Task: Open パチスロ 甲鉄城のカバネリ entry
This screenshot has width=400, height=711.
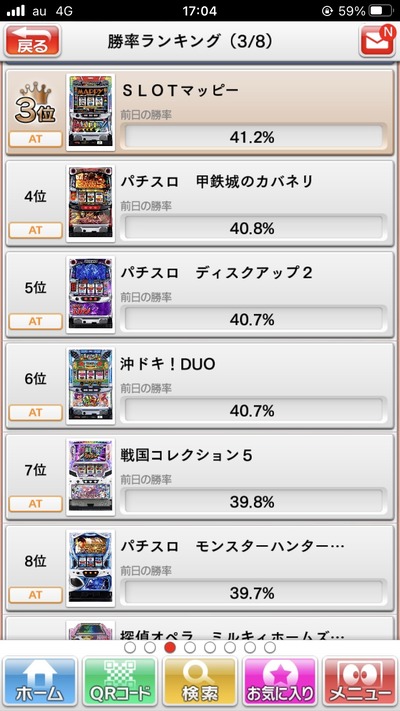Action: [x=200, y=203]
